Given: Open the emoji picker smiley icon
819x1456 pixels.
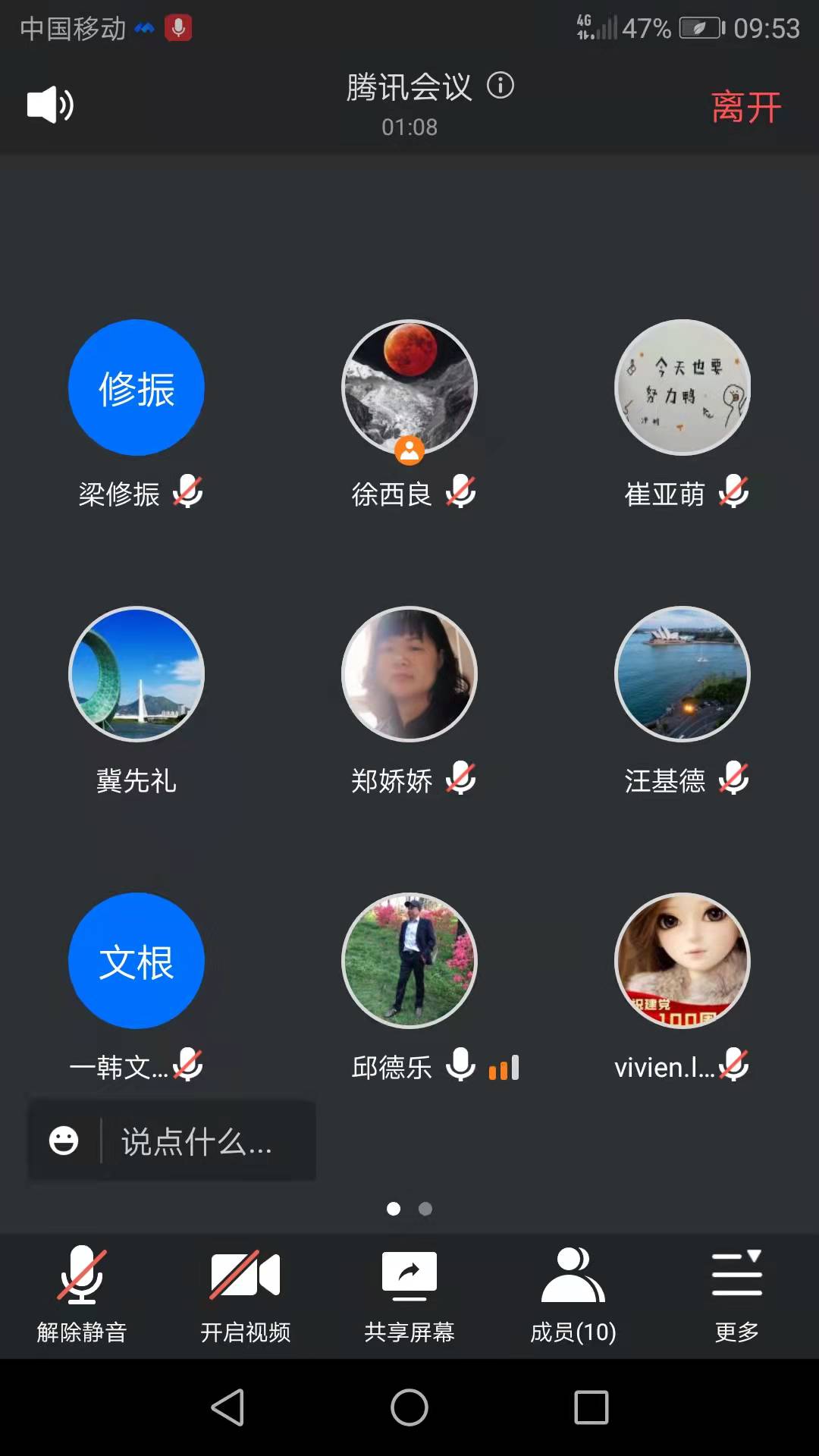Looking at the screenshot, I should point(64,1141).
